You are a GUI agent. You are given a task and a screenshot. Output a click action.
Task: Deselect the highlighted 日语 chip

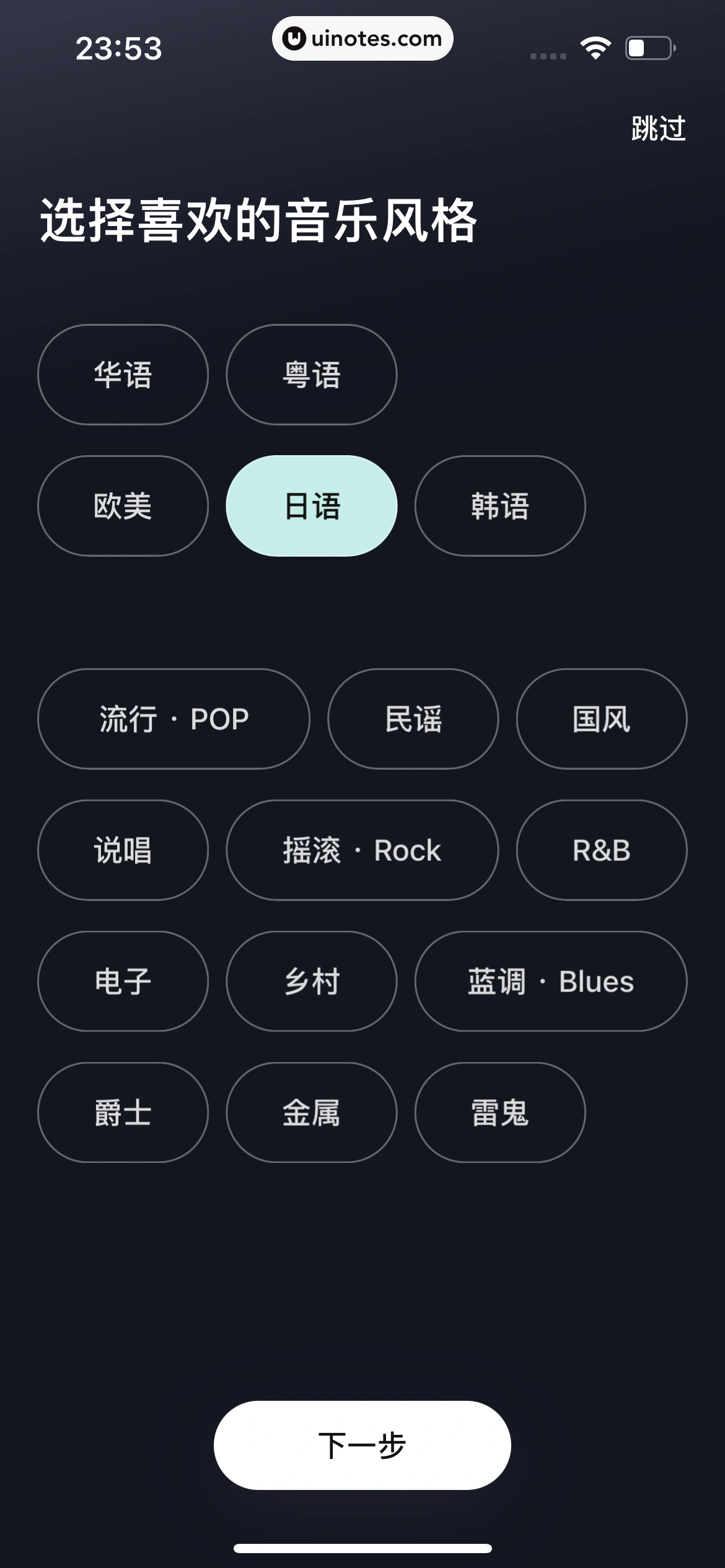pos(311,506)
